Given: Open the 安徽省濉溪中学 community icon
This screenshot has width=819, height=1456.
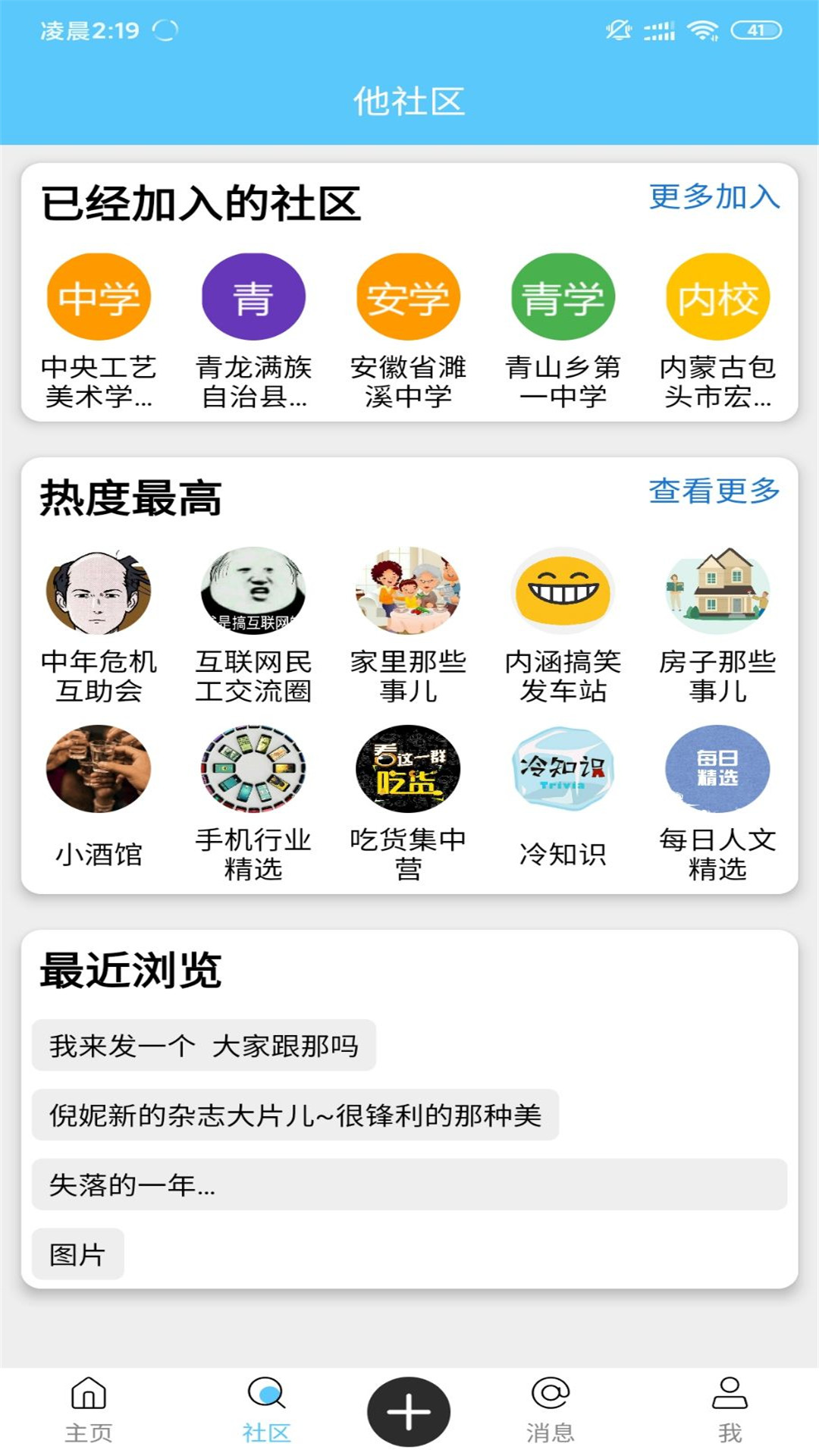Looking at the screenshot, I should (409, 297).
